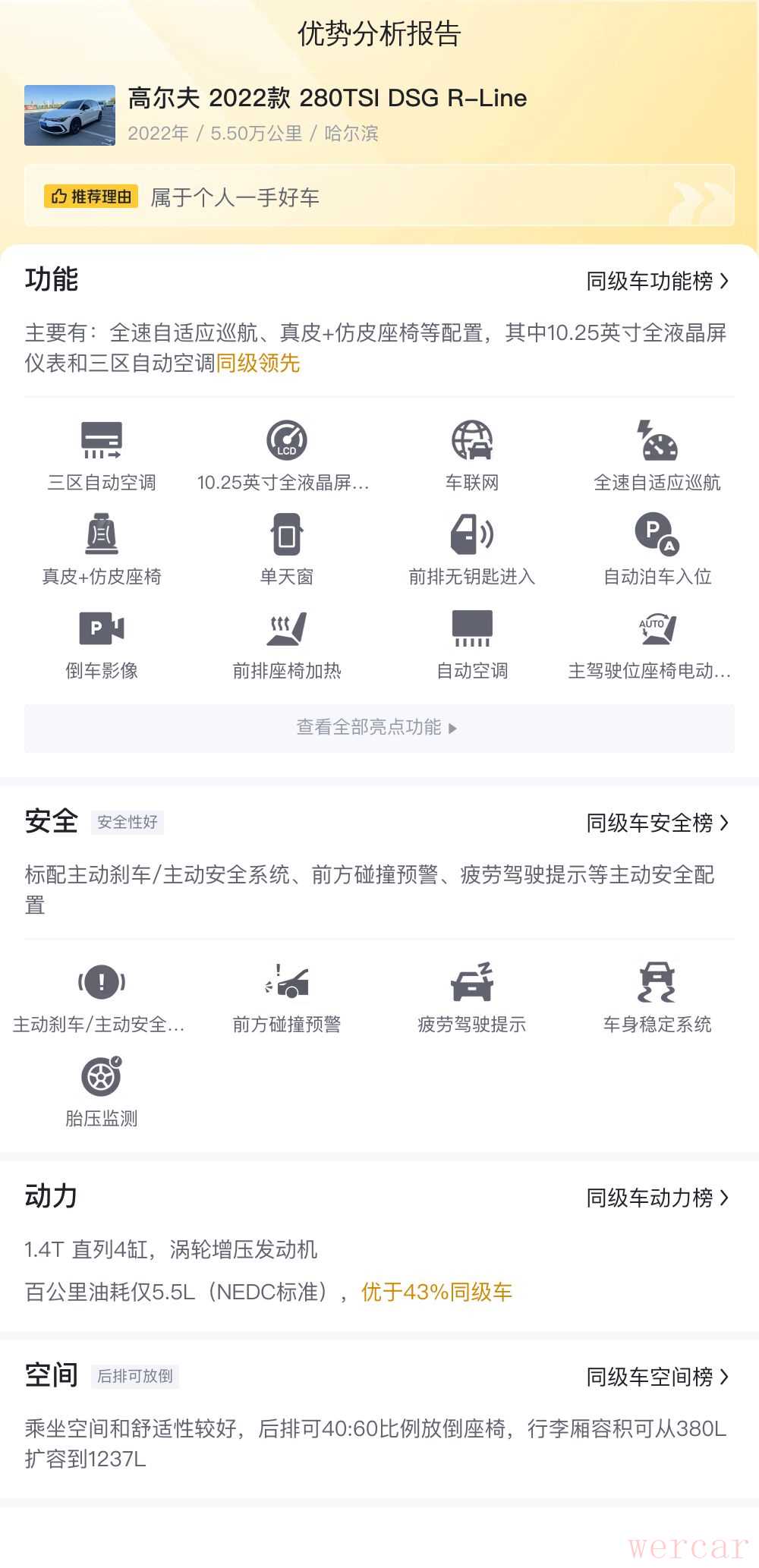Open 同级车功能榜 ranking link
Viewport: 759px width, 1568px height.
(657, 282)
